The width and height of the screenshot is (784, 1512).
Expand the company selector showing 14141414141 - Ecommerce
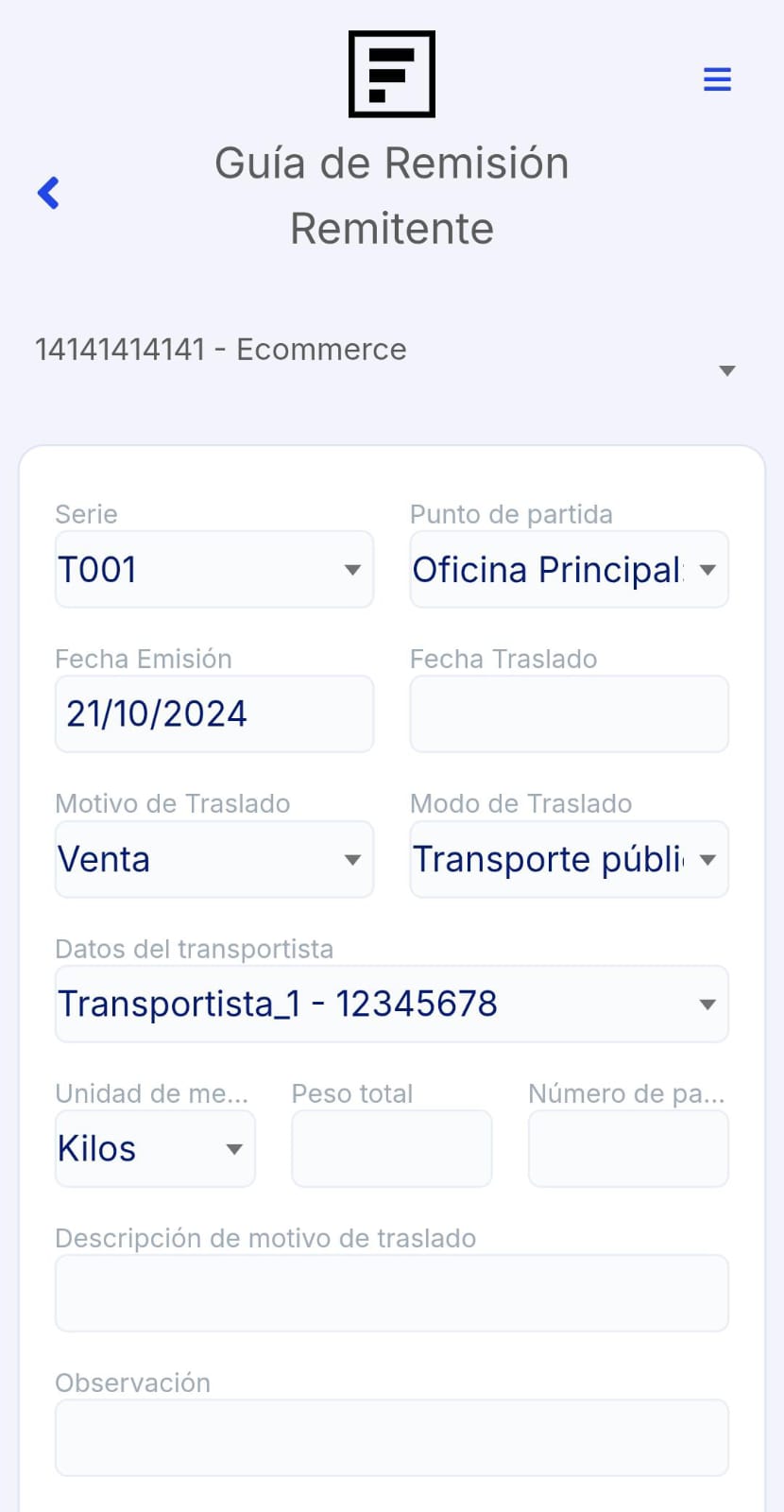click(727, 370)
